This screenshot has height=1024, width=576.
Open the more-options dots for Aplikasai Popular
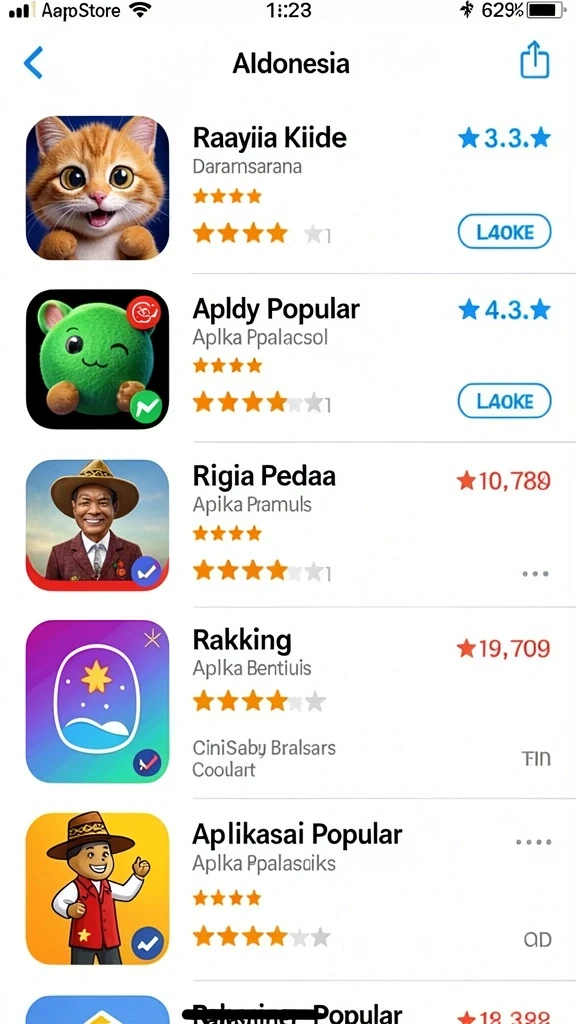[x=534, y=842]
